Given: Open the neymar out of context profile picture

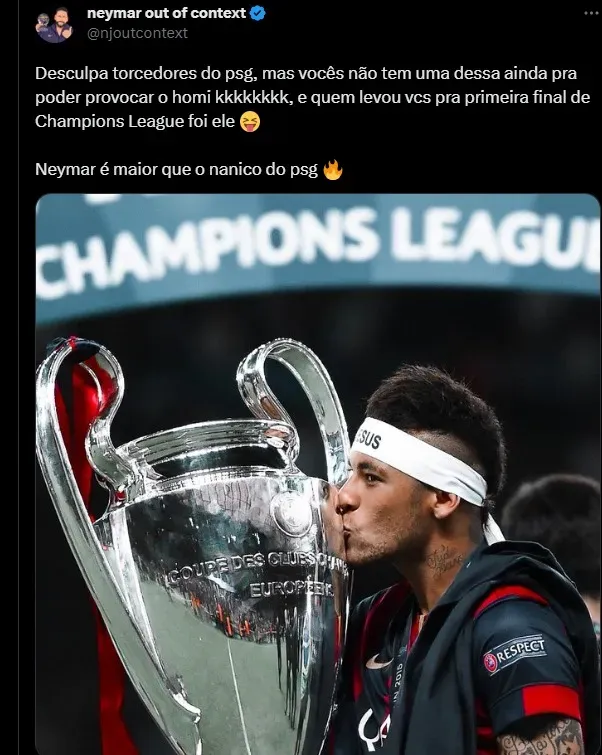Looking at the screenshot, I should click(x=54, y=24).
